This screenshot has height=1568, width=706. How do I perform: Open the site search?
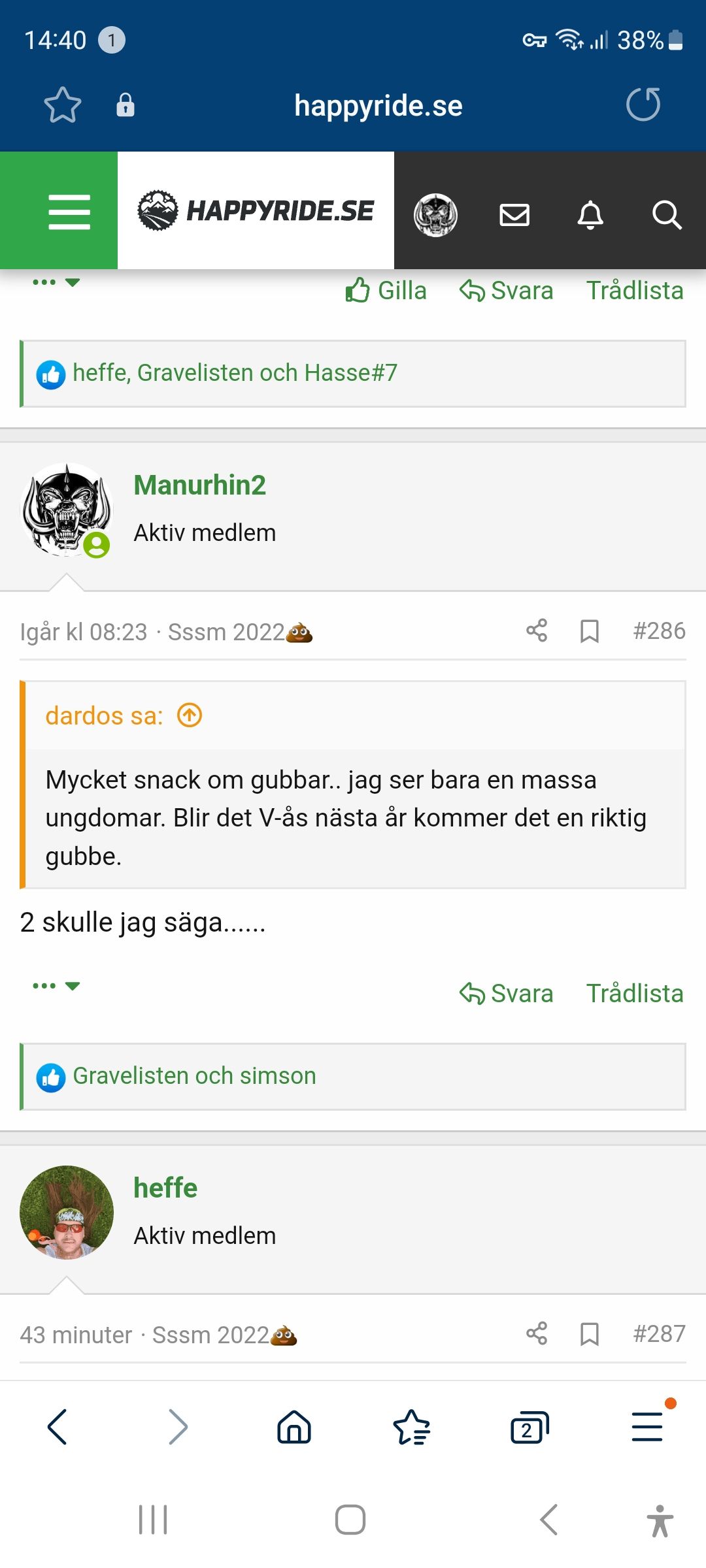click(666, 215)
